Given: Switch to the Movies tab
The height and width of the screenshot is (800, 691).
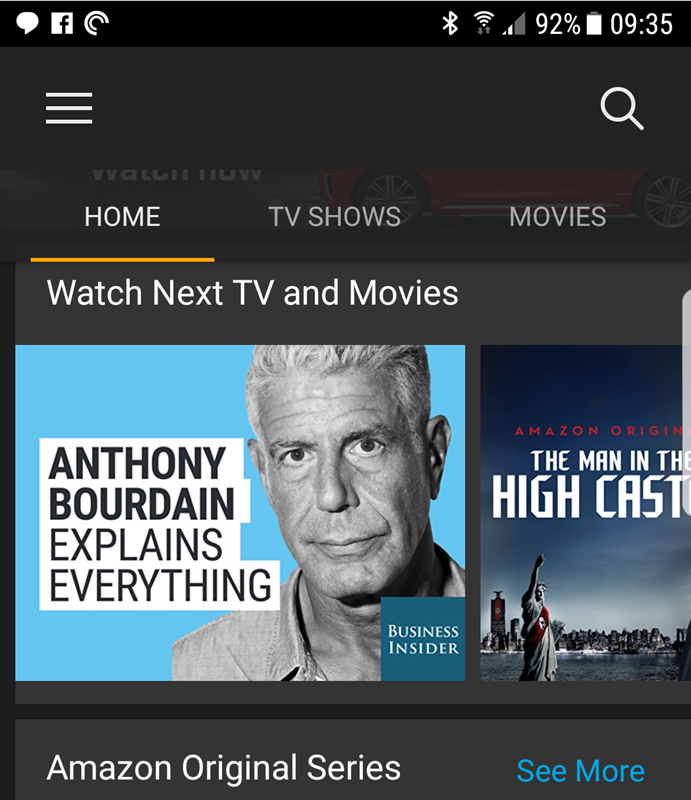Looking at the screenshot, I should 557,217.
